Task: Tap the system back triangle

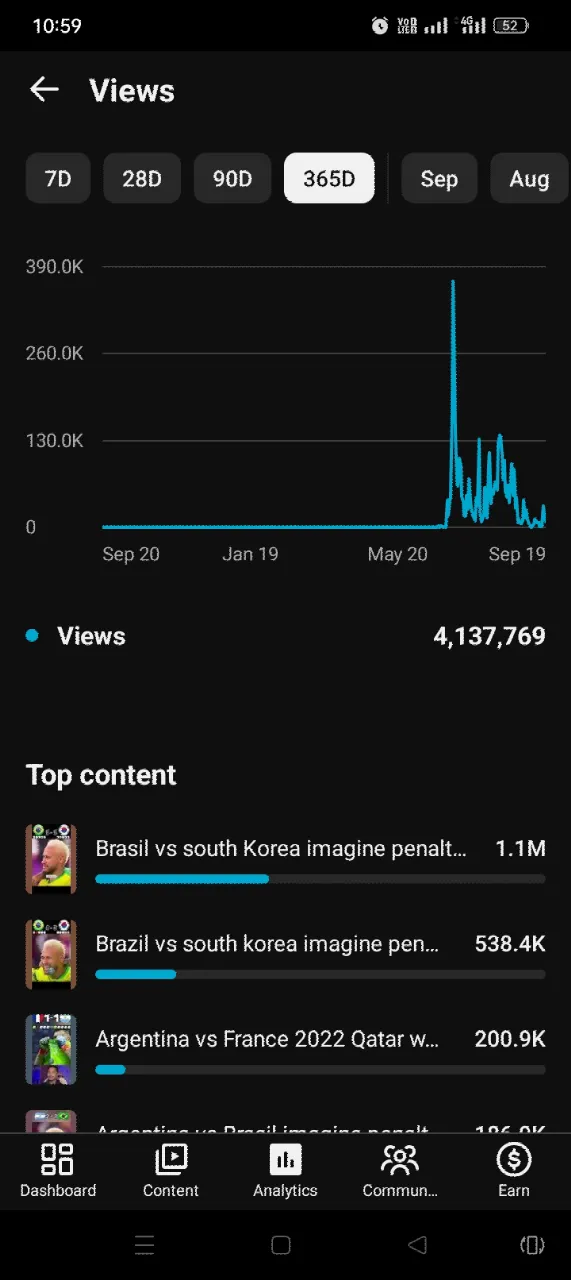Action: pyautogui.click(x=417, y=1245)
